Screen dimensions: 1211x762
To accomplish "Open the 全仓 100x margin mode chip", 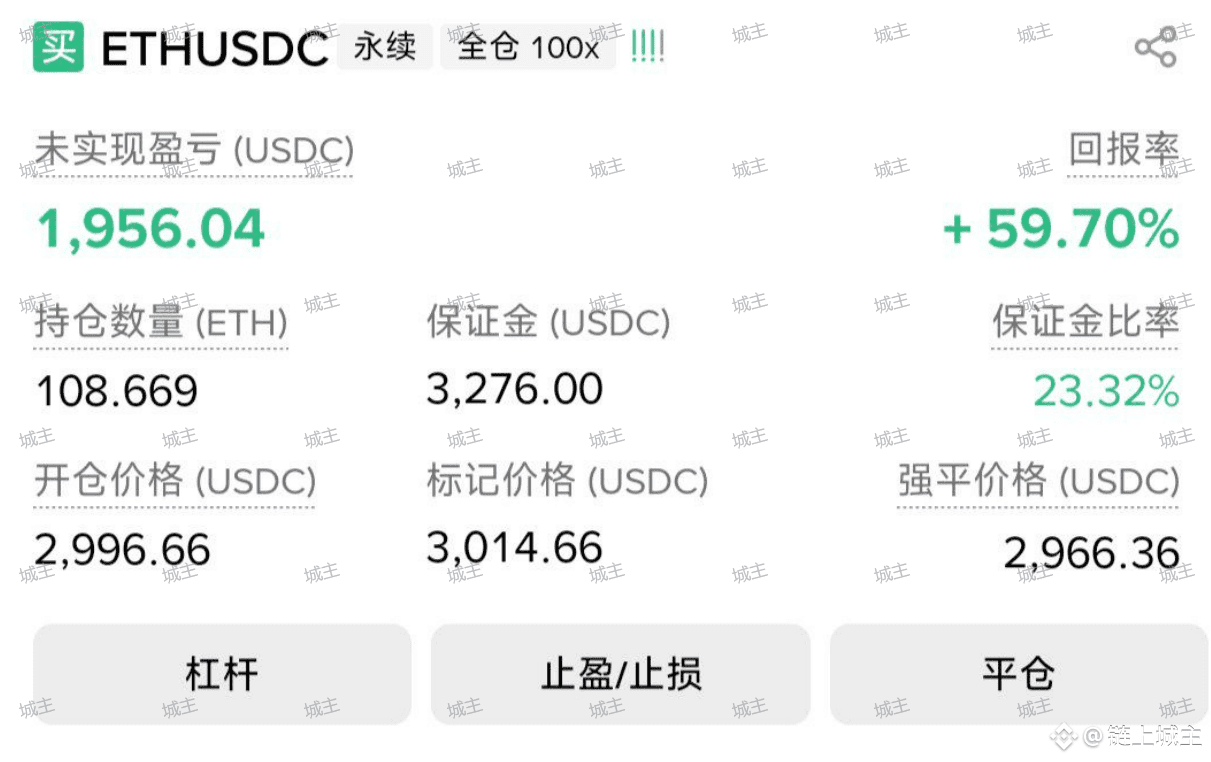I will tap(527, 47).
